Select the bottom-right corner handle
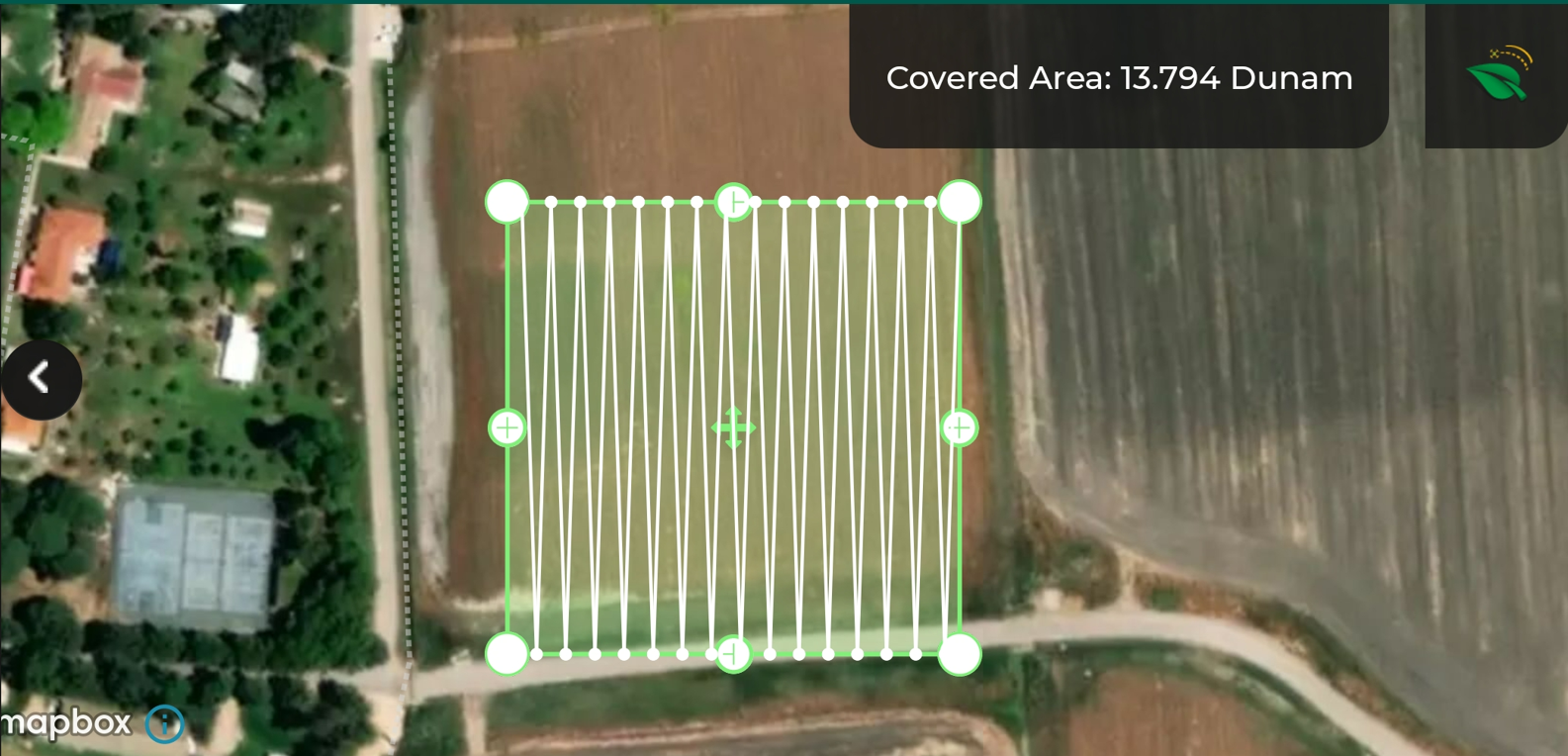The width and height of the screenshot is (1568, 756). 960,654
